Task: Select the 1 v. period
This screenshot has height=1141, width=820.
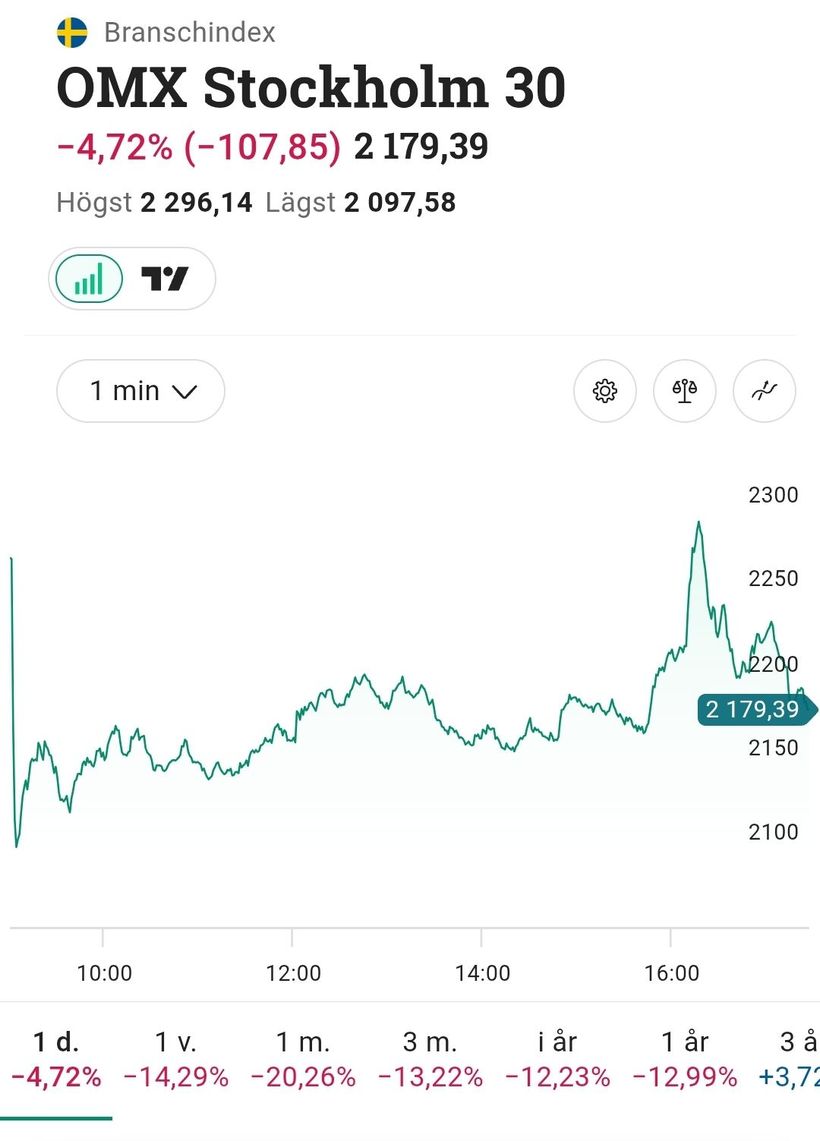Action: pyautogui.click(x=176, y=1058)
